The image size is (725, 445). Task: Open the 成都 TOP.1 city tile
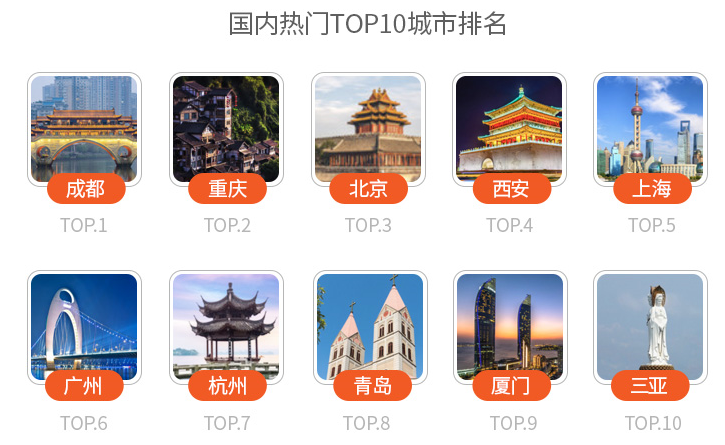(84, 130)
